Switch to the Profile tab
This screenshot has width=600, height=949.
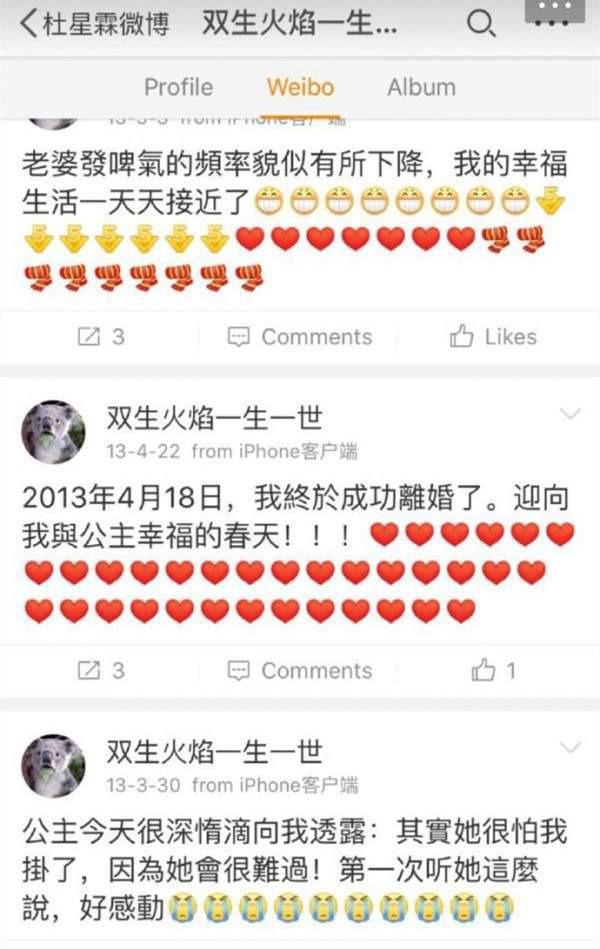click(x=178, y=87)
